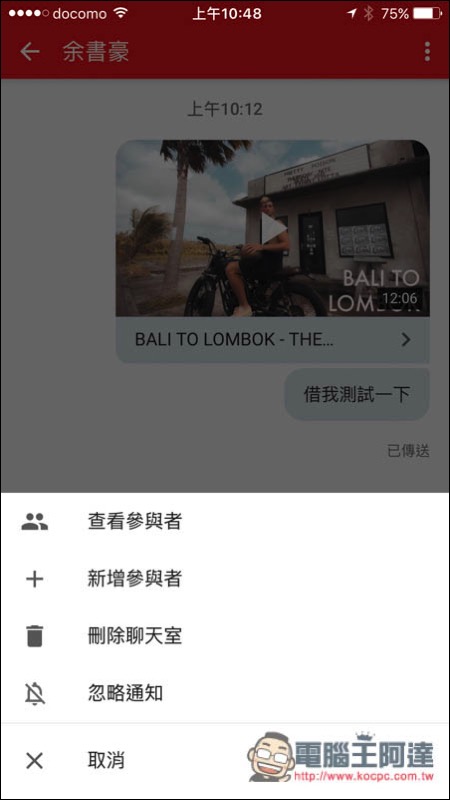
Task: Select 新增參與者 to add a participant
Action: coord(224,579)
